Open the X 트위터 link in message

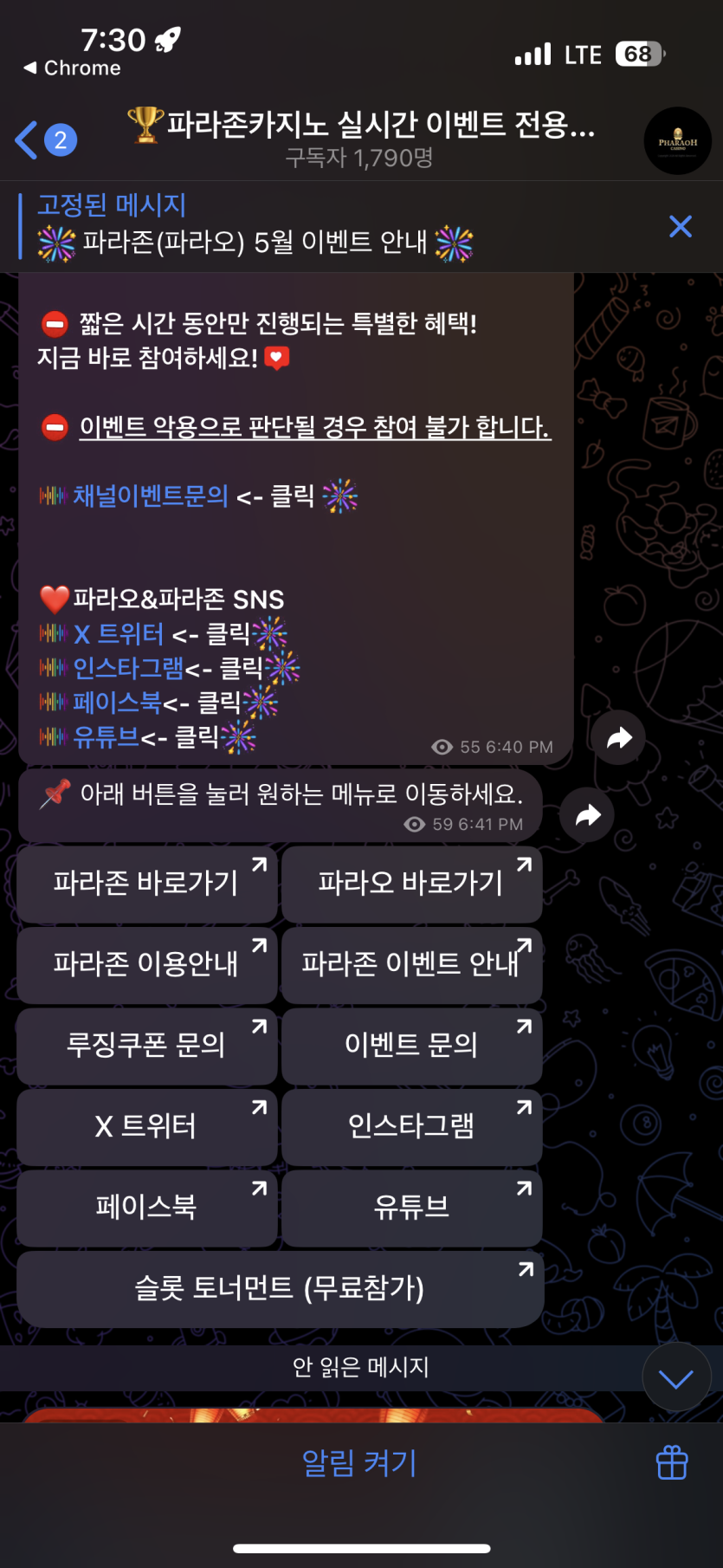coord(118,634)
